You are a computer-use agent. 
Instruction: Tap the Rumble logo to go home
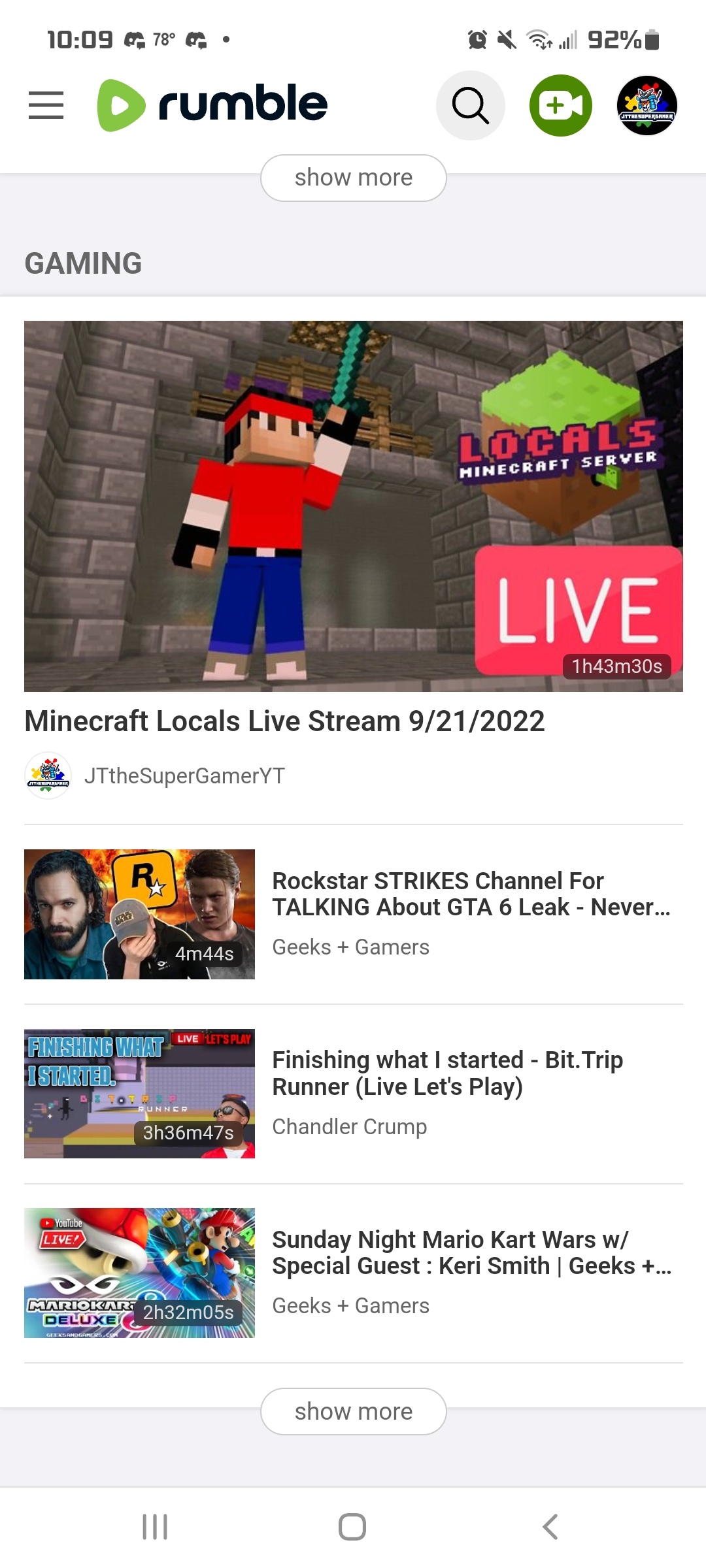[x=212, y=105]
